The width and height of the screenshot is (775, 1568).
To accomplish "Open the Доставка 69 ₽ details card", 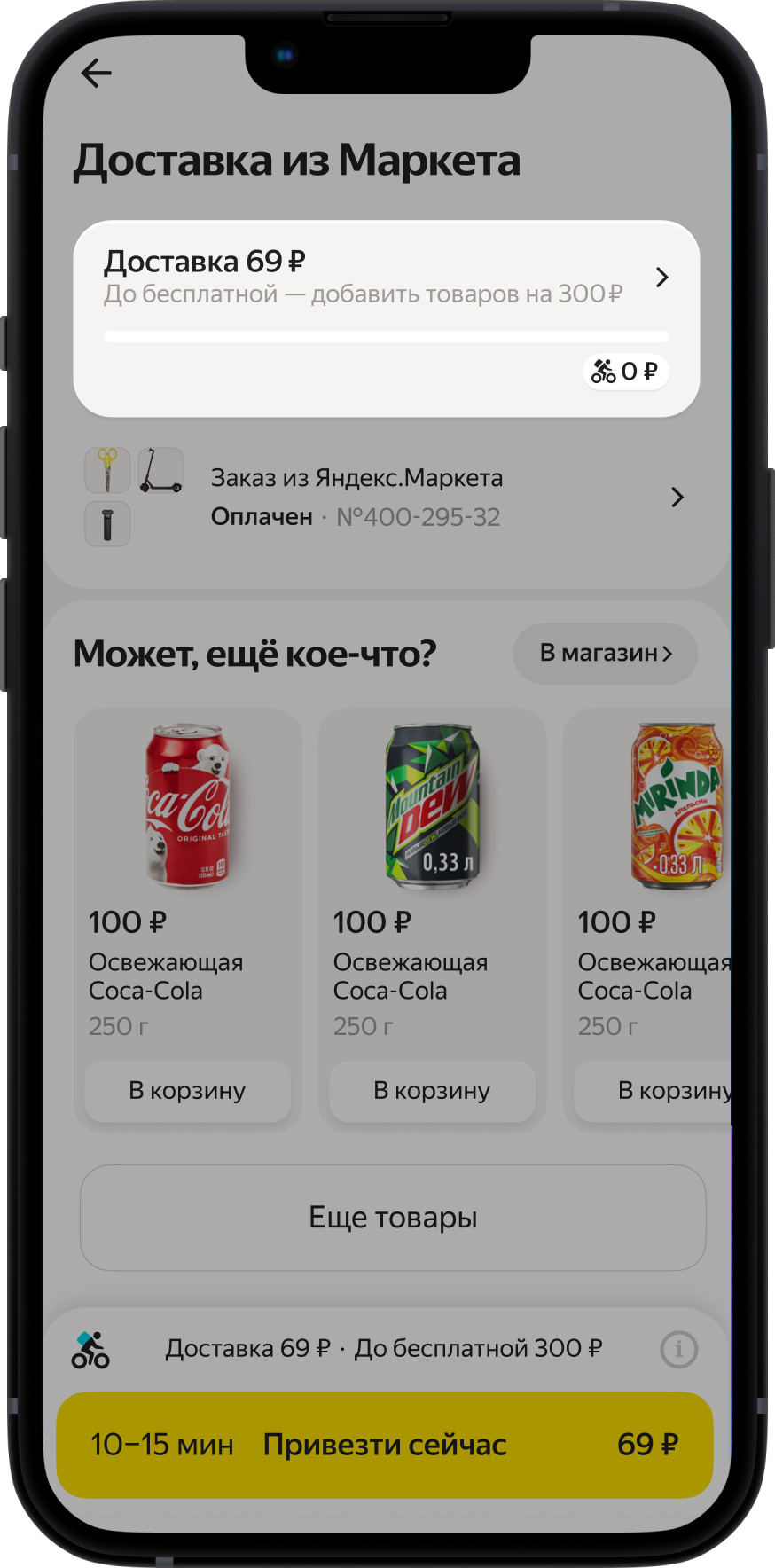I will pos(386,318).
